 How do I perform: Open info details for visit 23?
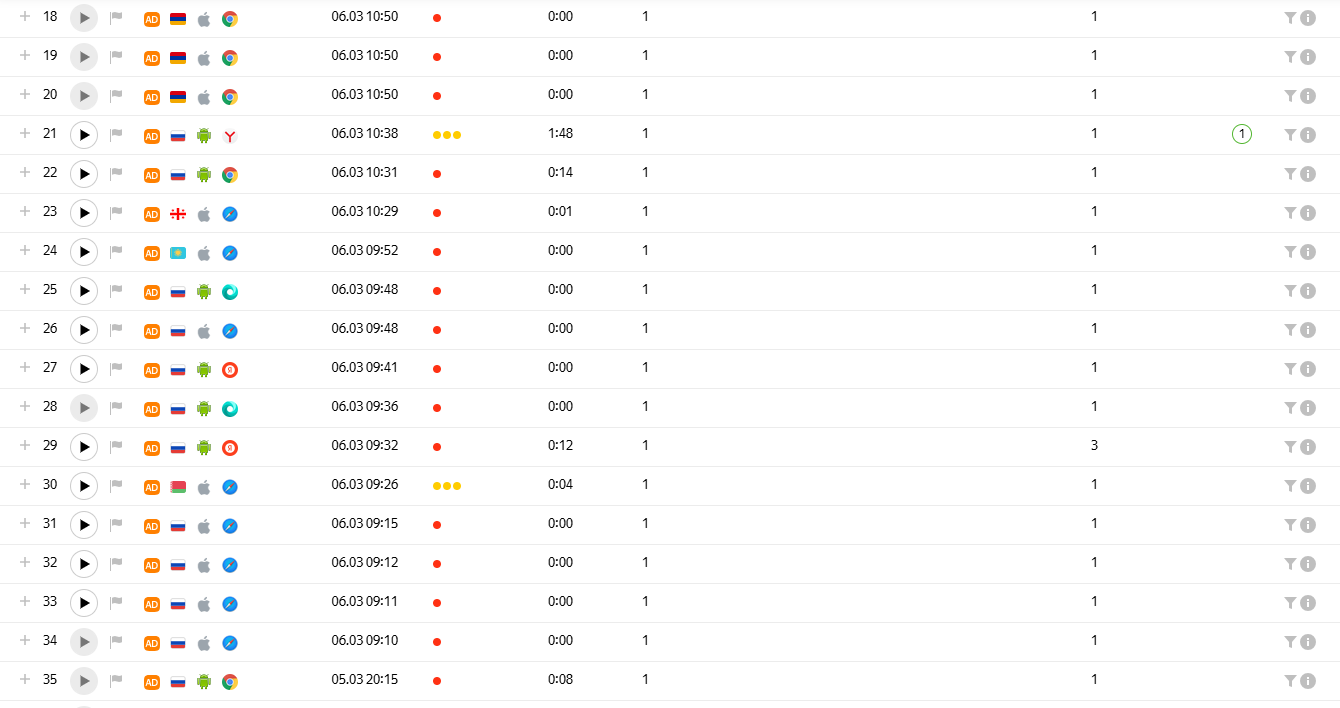1307,213
